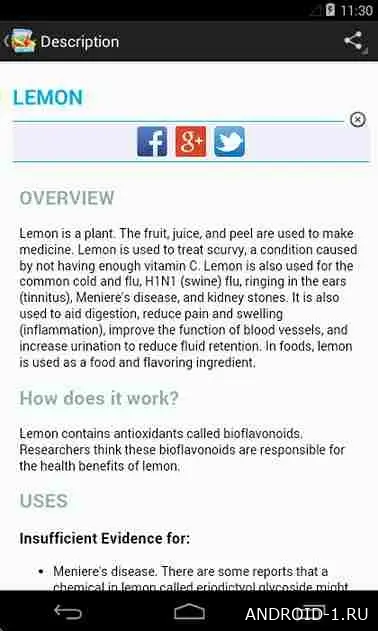Open the share menu
378x631 pixels.
[355, 41]
